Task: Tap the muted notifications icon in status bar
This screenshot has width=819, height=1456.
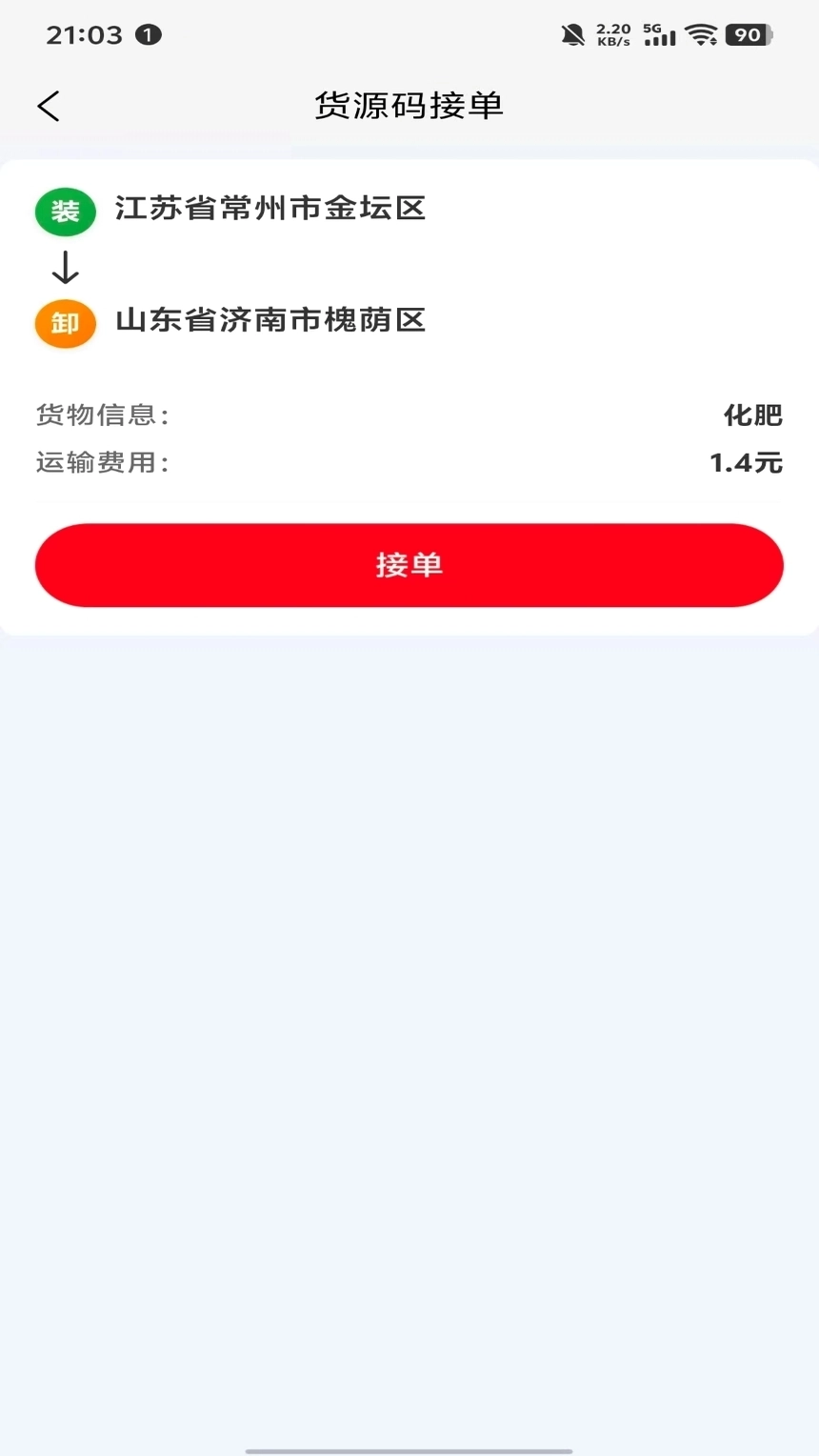Action: point(572,33)
